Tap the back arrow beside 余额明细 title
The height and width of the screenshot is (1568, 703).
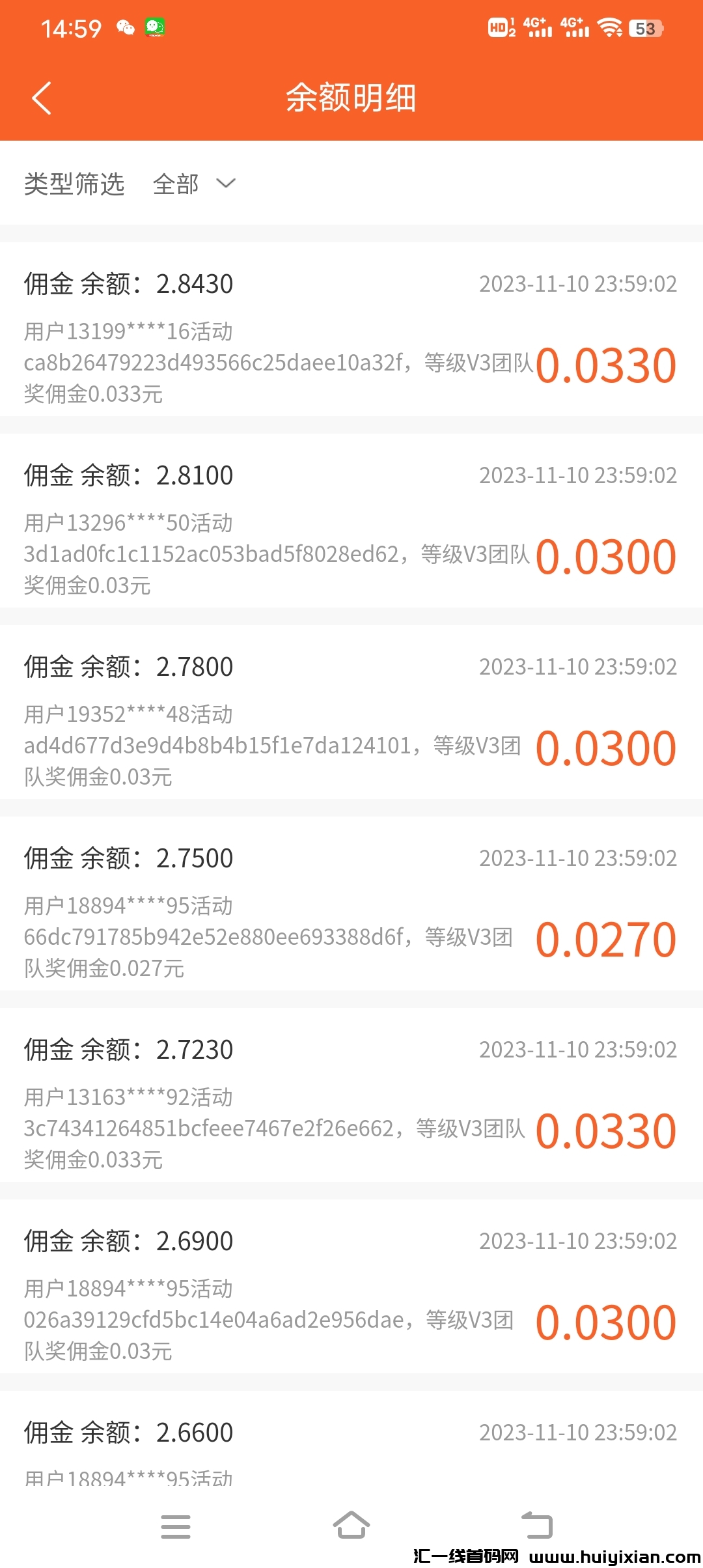[42, 99]
